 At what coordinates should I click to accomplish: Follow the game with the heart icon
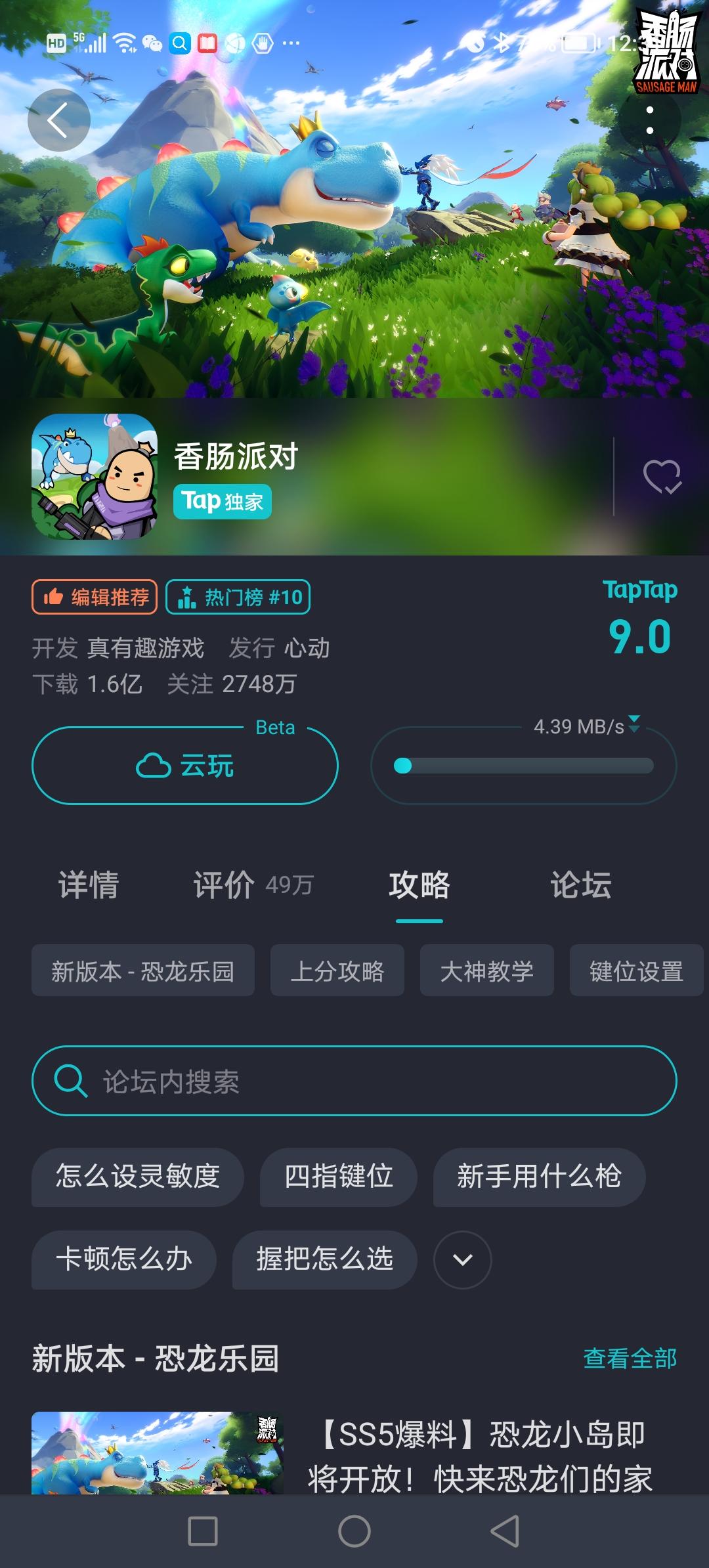tap(662, 477)
